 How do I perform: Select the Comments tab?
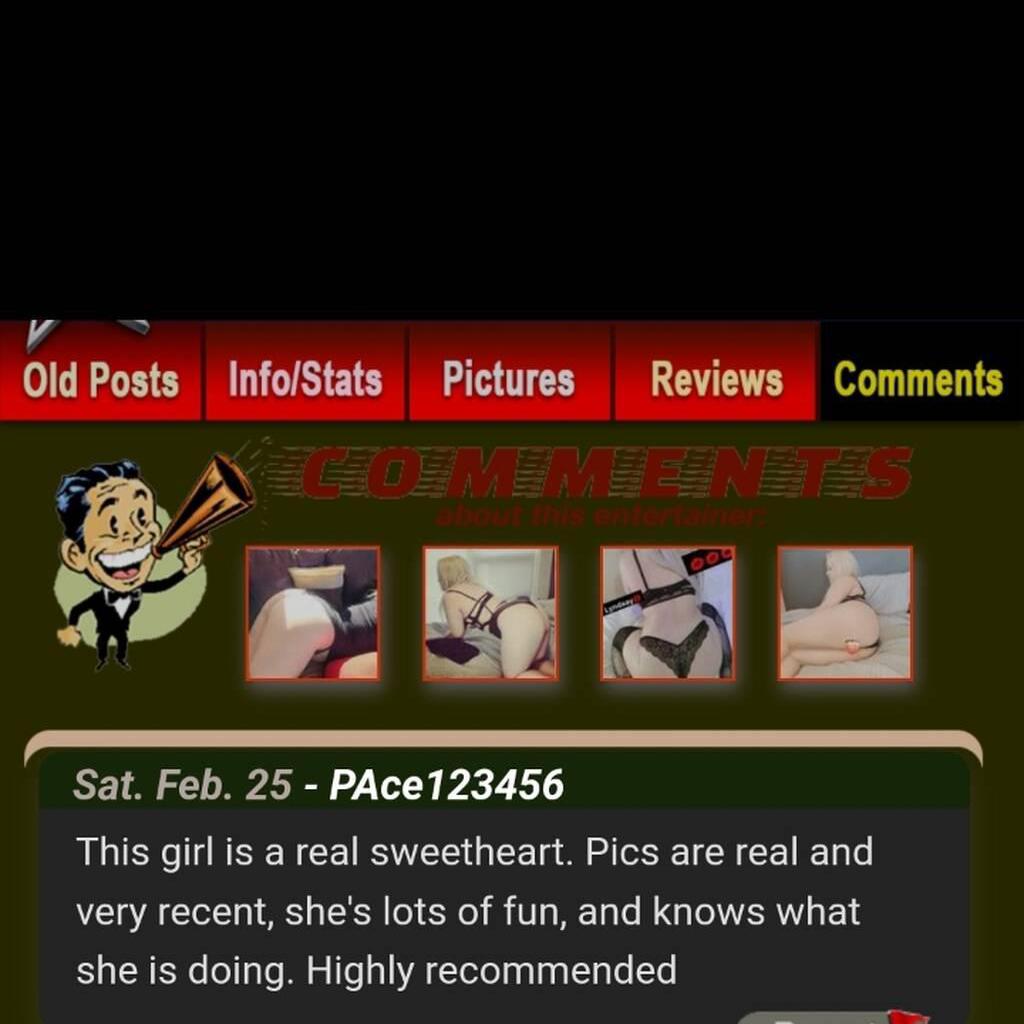pos(918,380)
